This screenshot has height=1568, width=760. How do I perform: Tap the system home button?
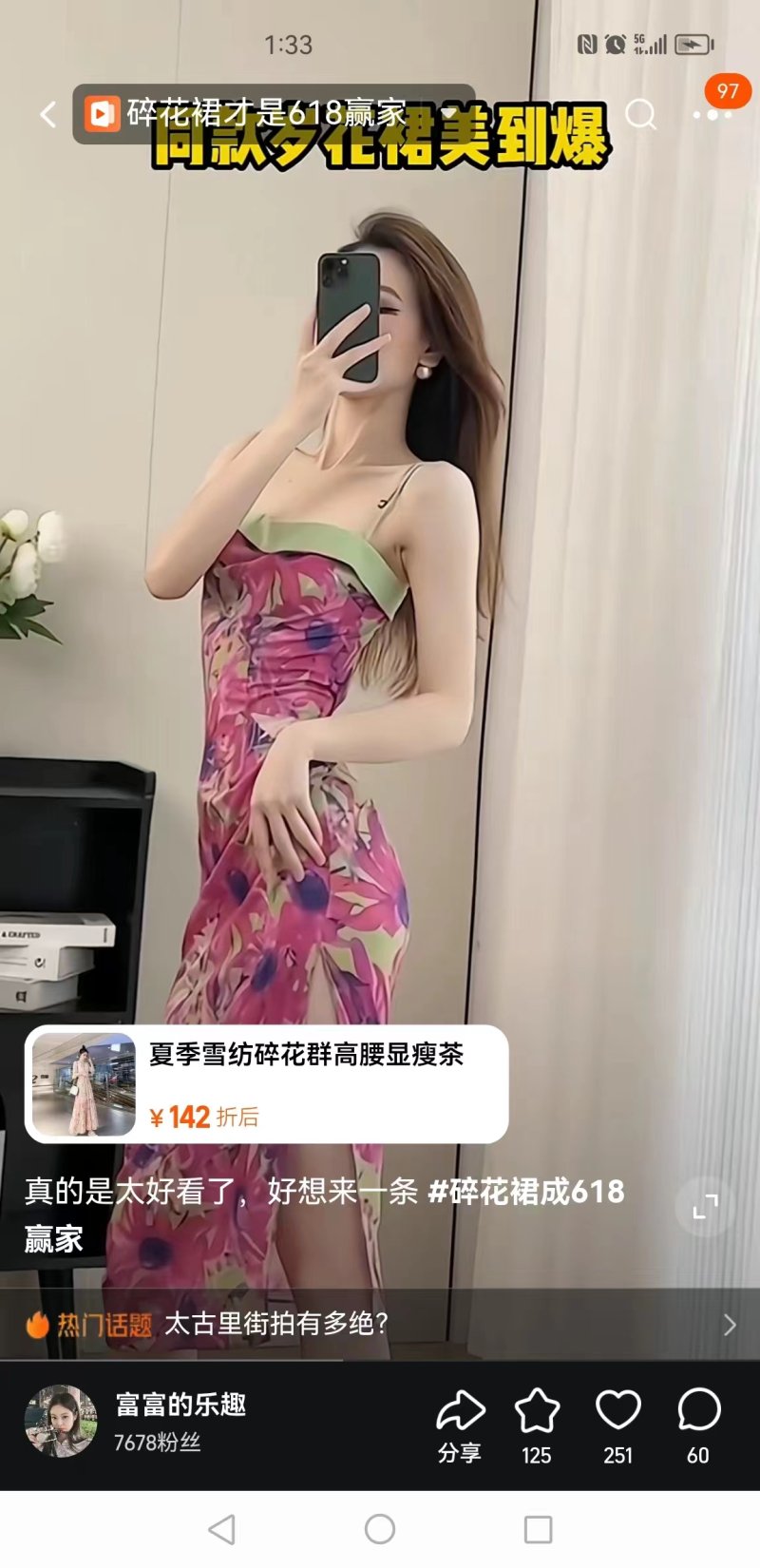coord(380,1529)
